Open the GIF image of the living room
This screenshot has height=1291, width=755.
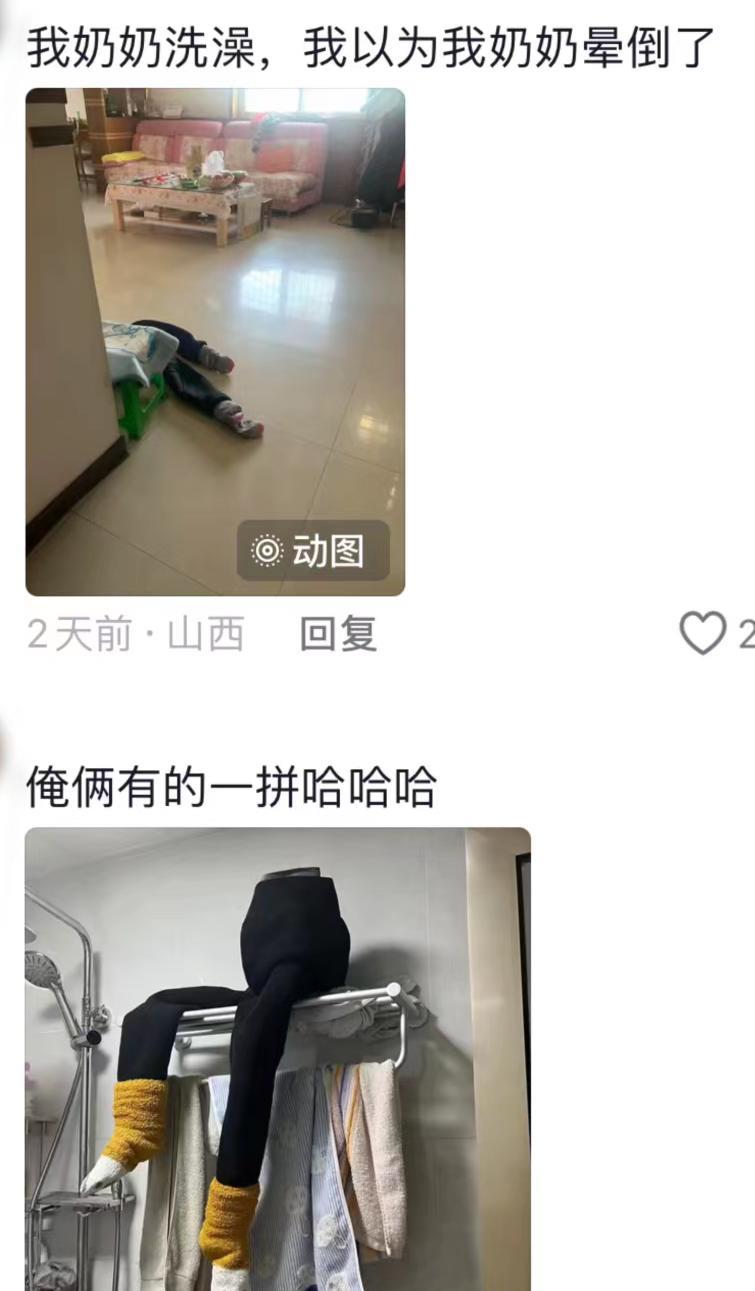(x=215, y=342)
